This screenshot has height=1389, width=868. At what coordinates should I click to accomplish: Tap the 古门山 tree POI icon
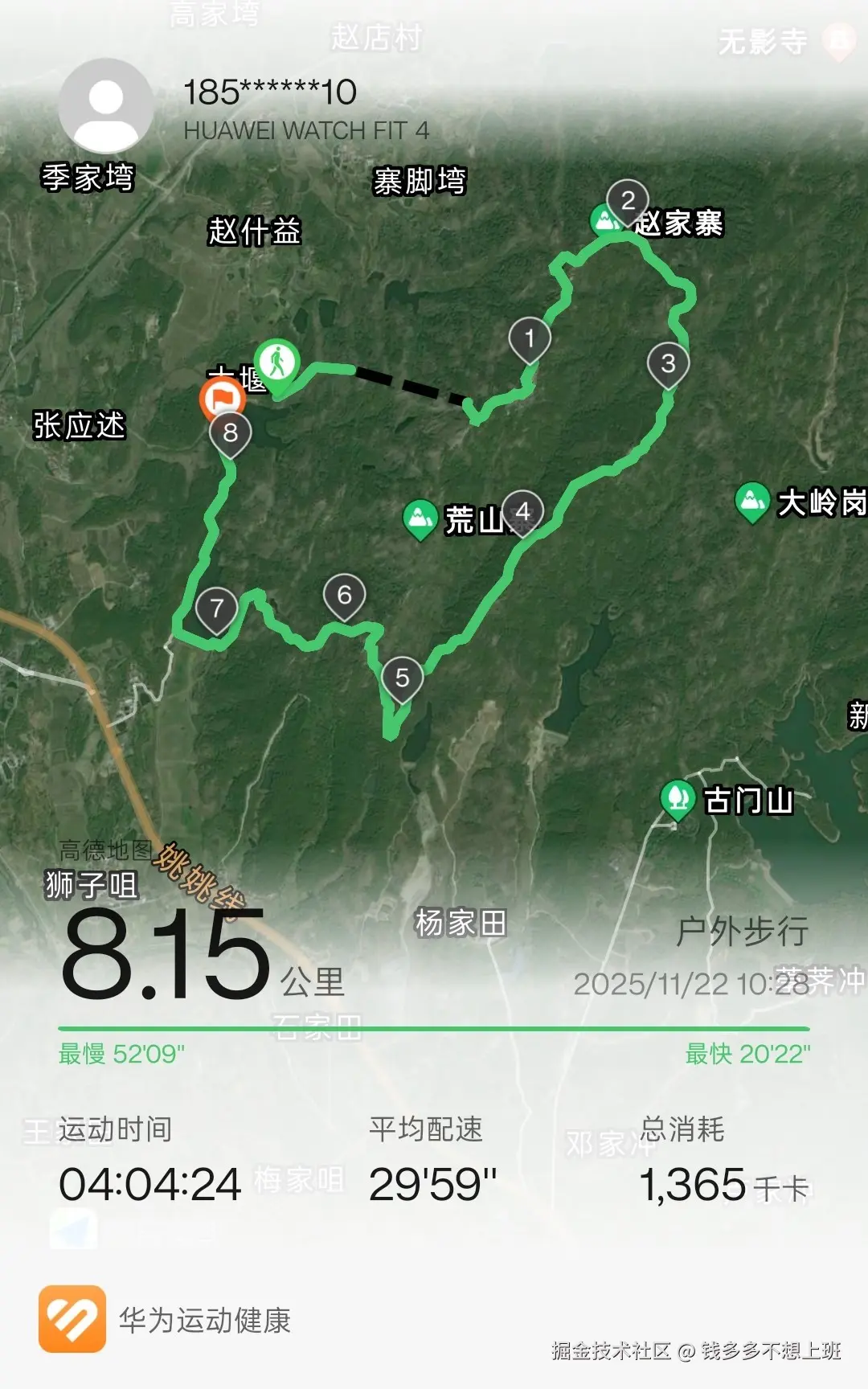click(x=679, y=797)
